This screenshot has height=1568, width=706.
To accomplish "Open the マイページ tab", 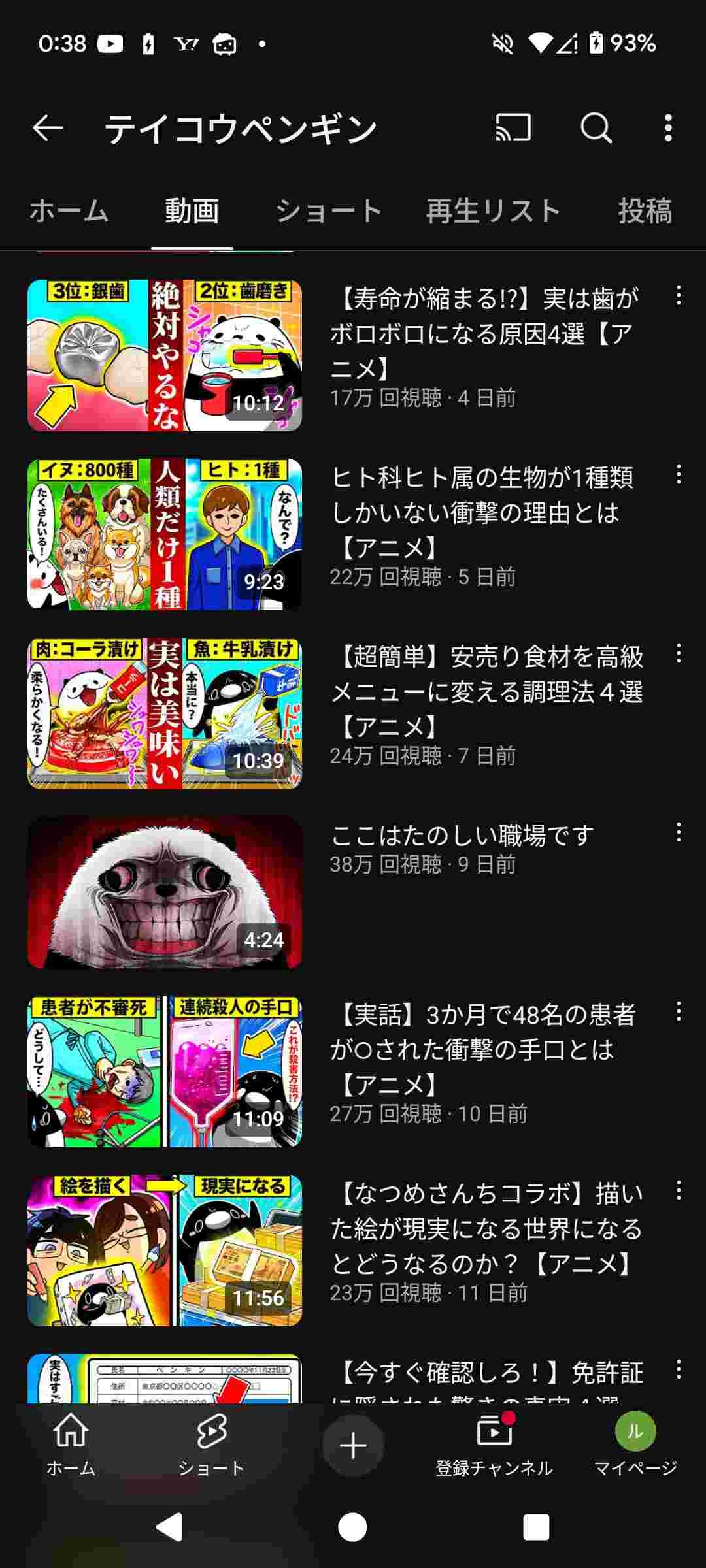I will 635,1445.
